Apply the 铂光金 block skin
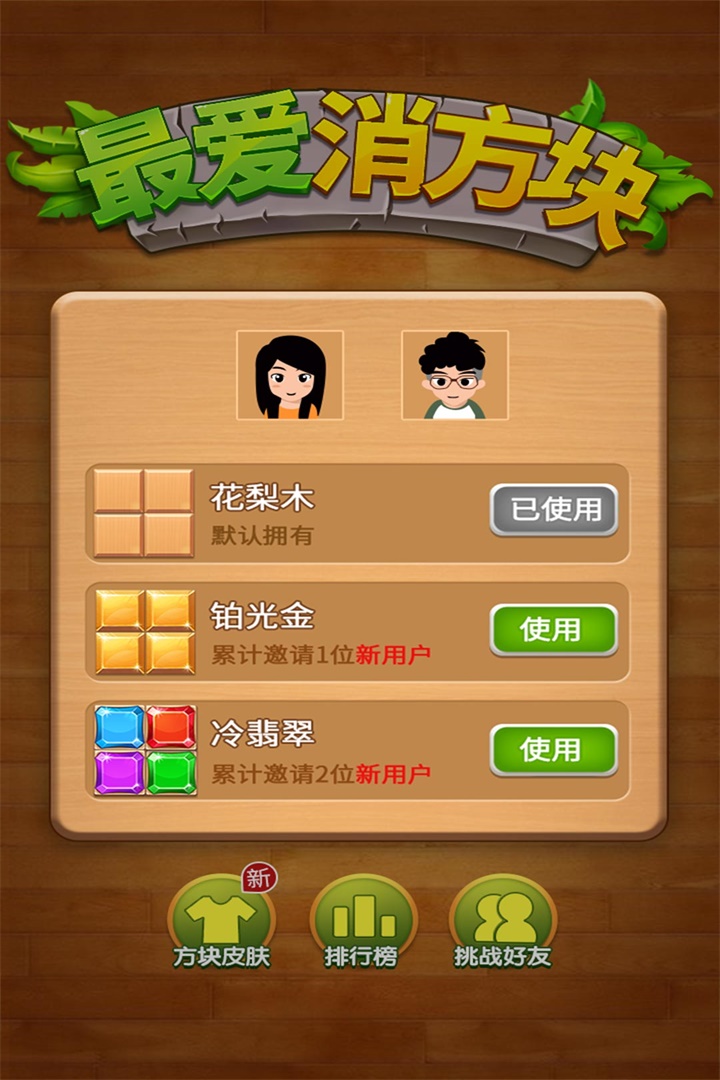The image size is (720, 1080). 553,630
